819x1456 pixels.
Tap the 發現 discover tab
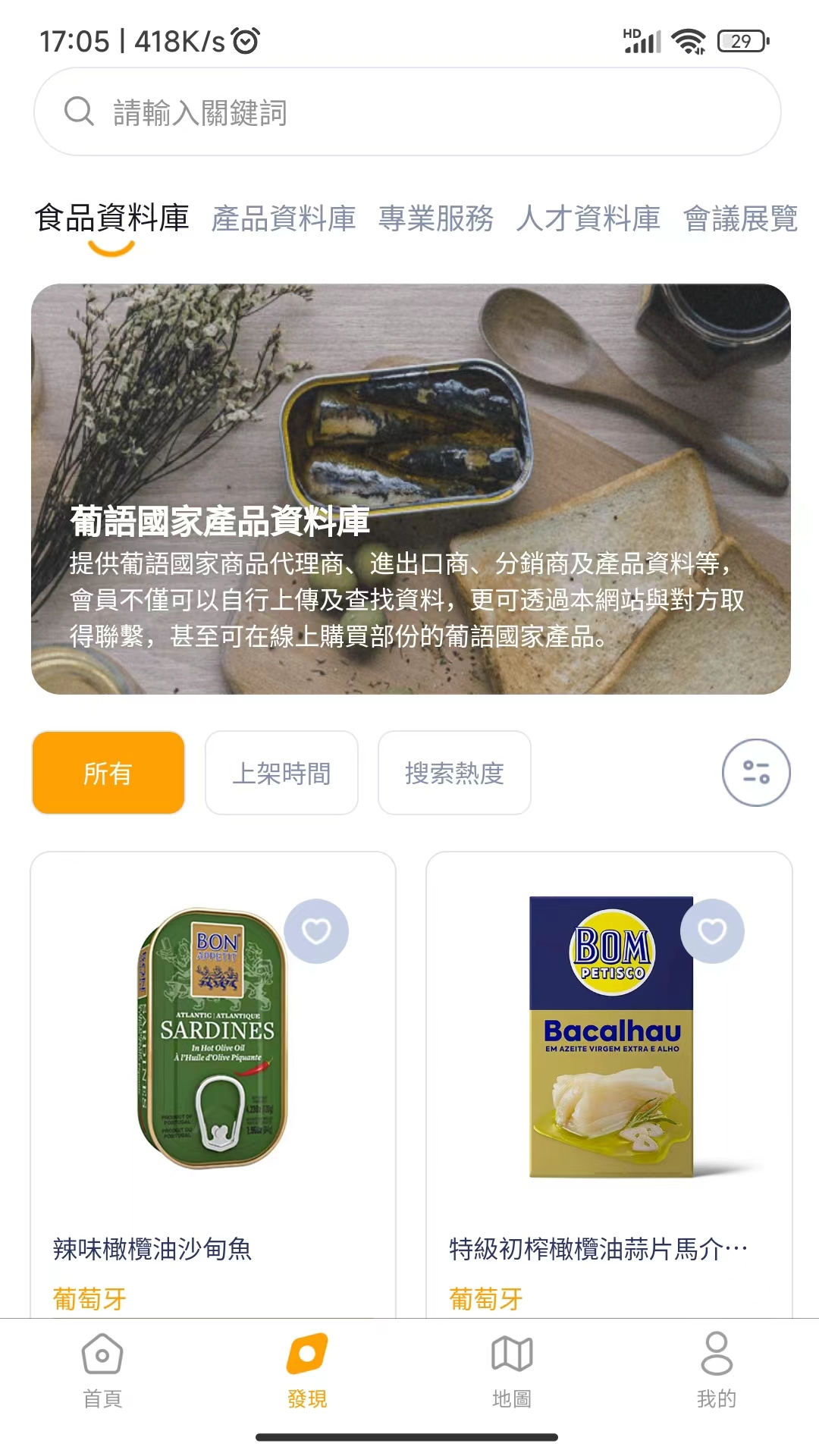(x=307, y=1370)
